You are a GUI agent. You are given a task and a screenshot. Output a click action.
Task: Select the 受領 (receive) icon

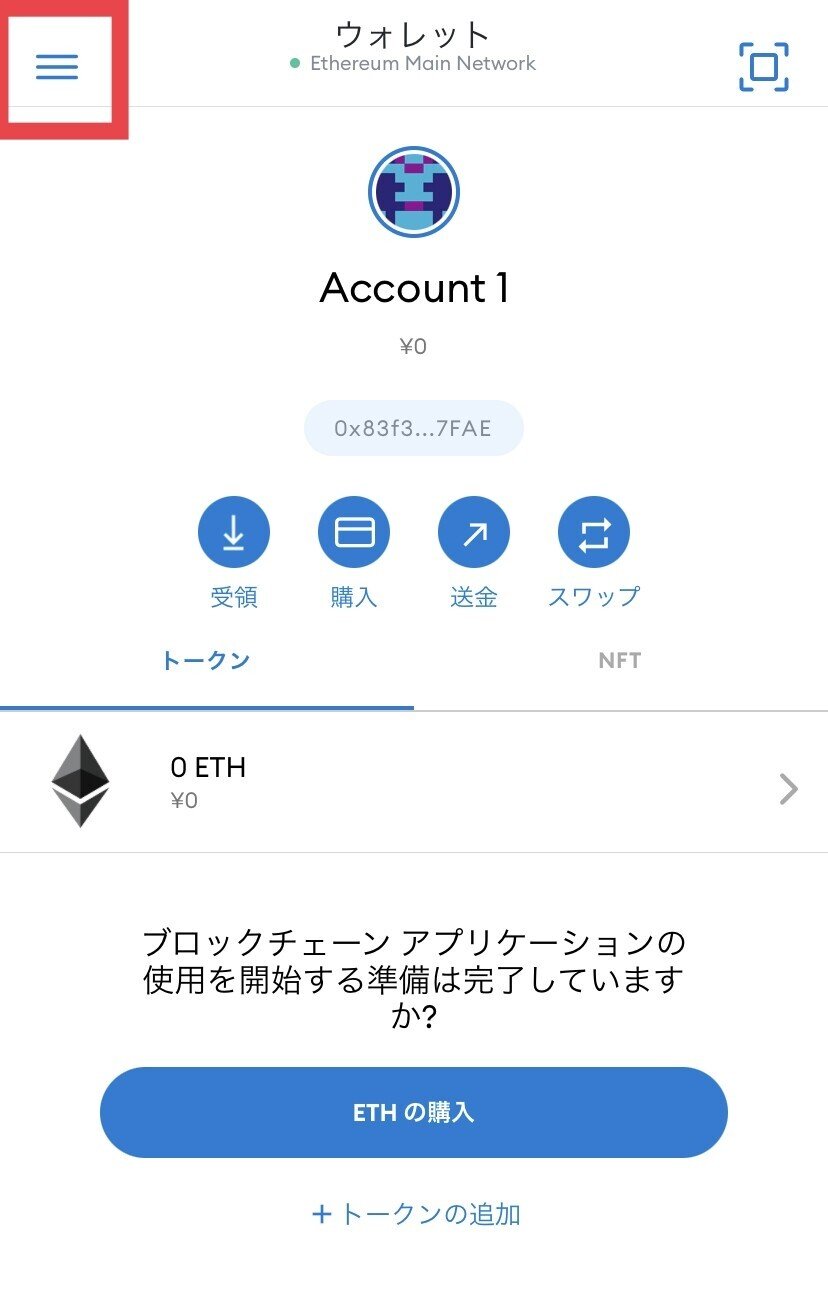pos(233,531)
